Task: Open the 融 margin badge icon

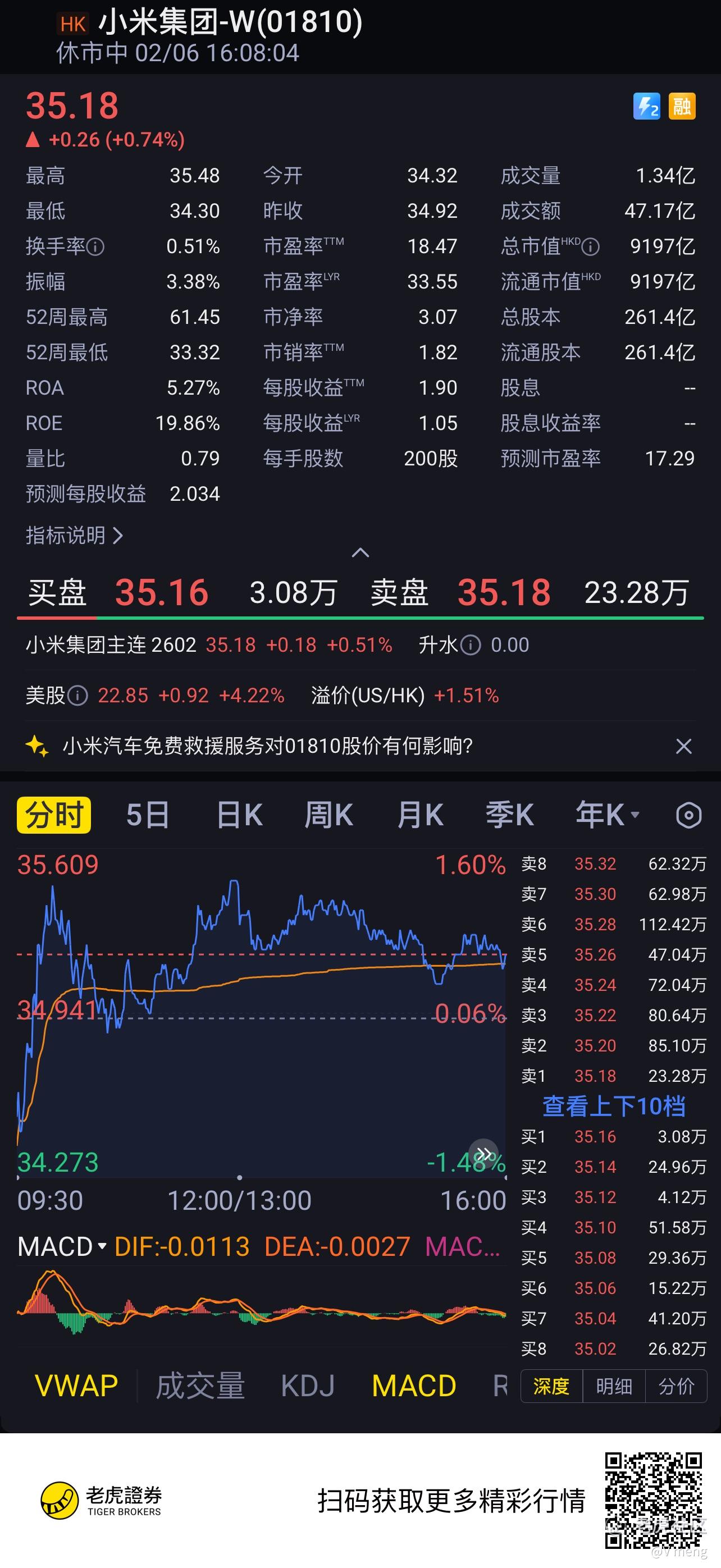Action: pyautogui.click(x=682, y=107)
